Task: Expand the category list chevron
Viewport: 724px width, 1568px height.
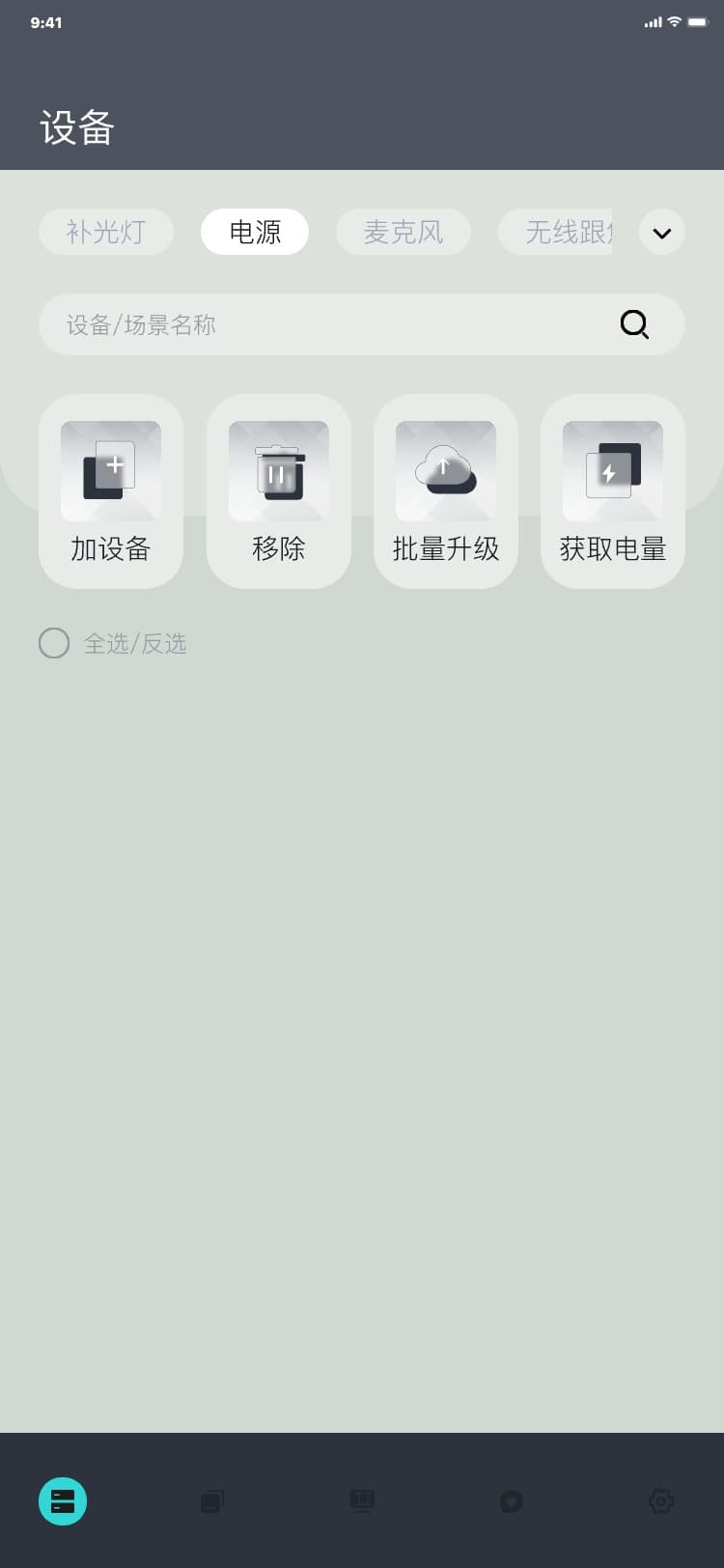Action: 662,232
